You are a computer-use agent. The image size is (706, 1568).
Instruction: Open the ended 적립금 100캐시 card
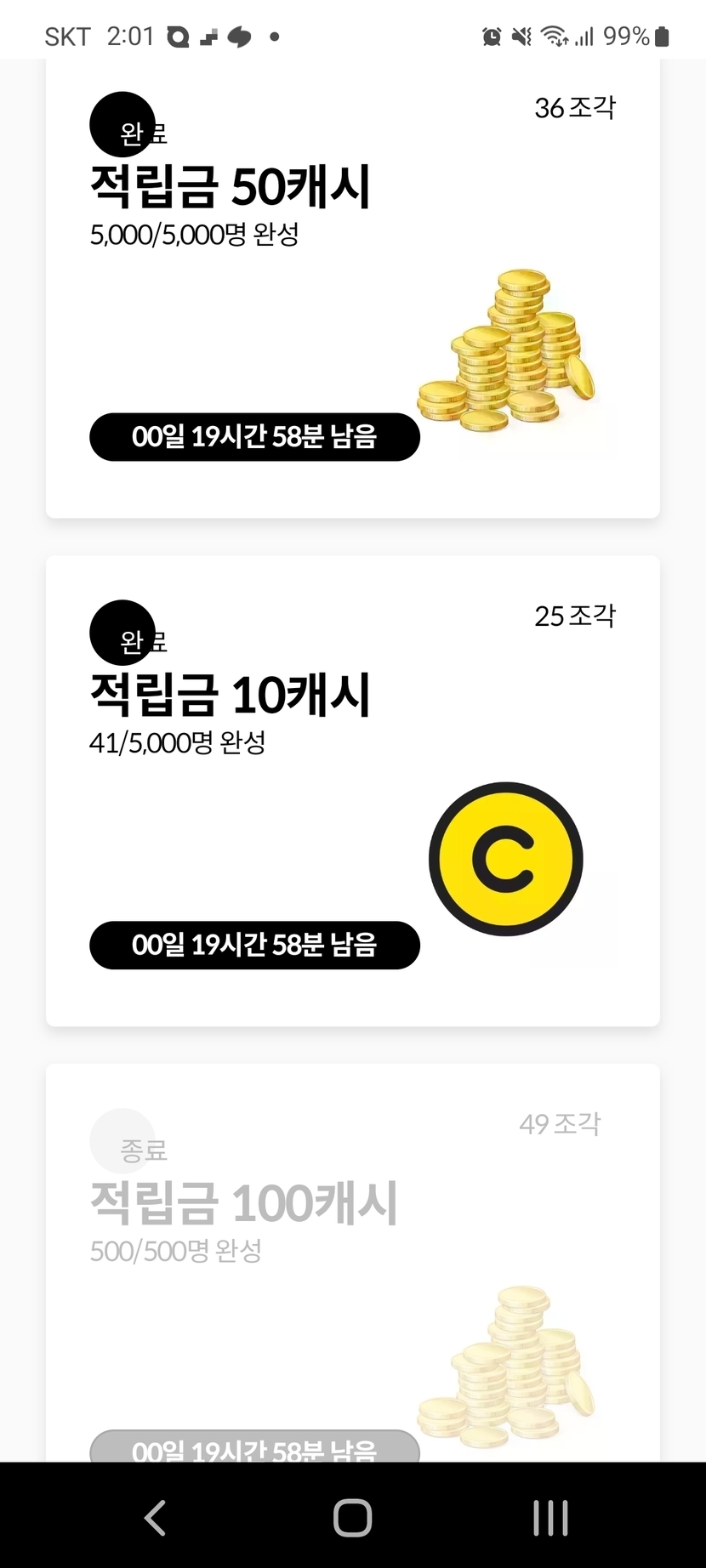(x=352, y=1258)
